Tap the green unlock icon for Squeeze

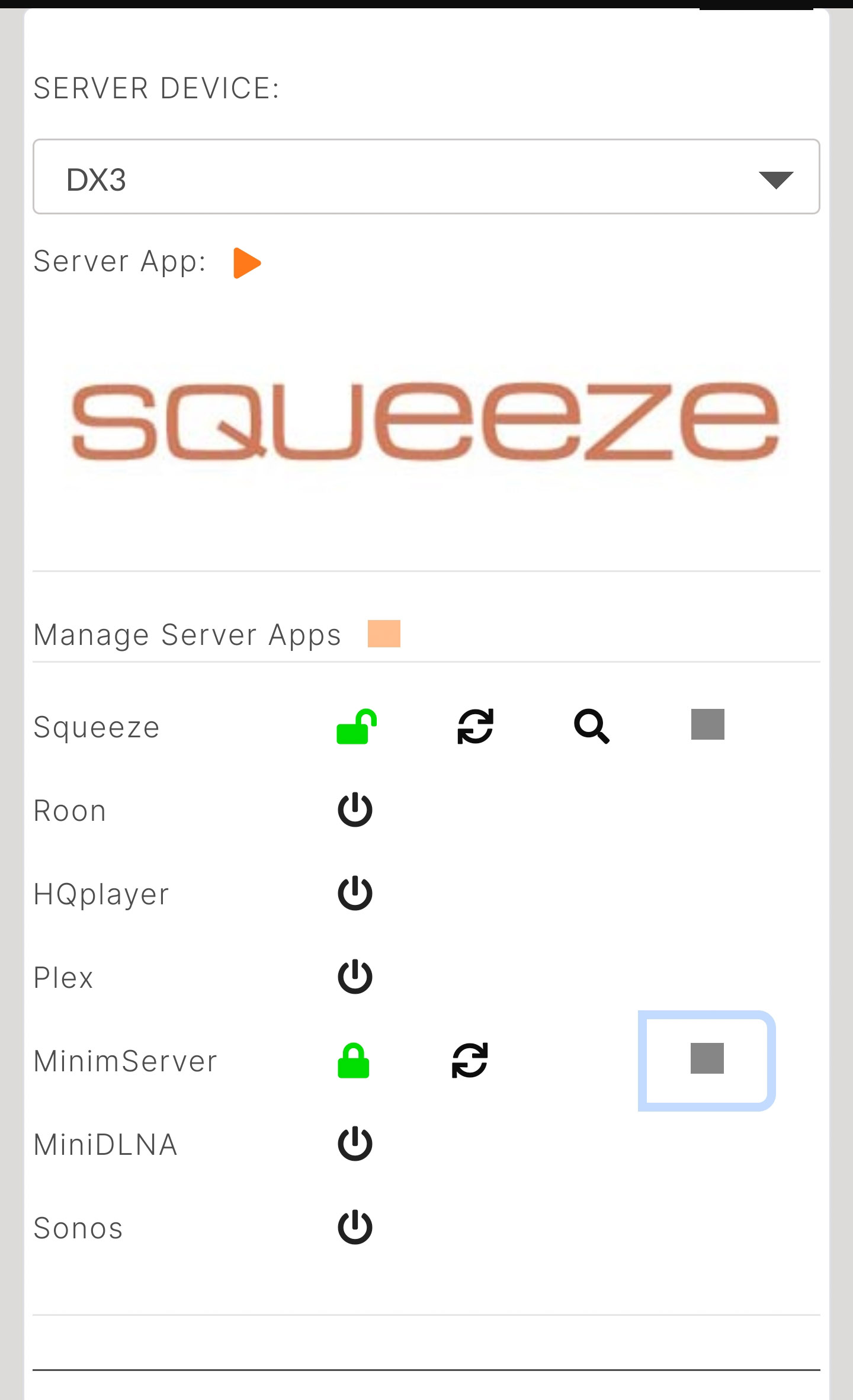(356, 726)
